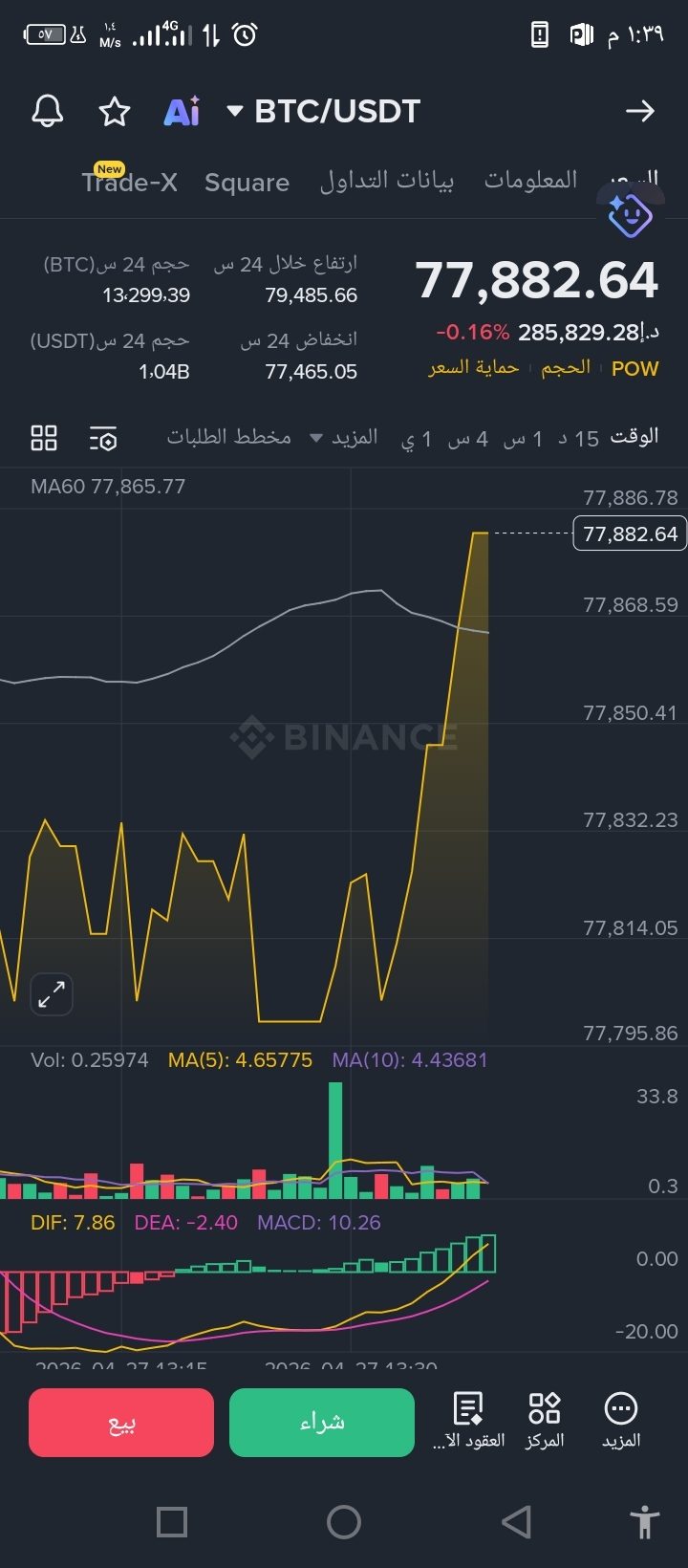Screen dimensions: 688x1568
Task: Open the بيانات التداول tab
Action: click(387, 180)
